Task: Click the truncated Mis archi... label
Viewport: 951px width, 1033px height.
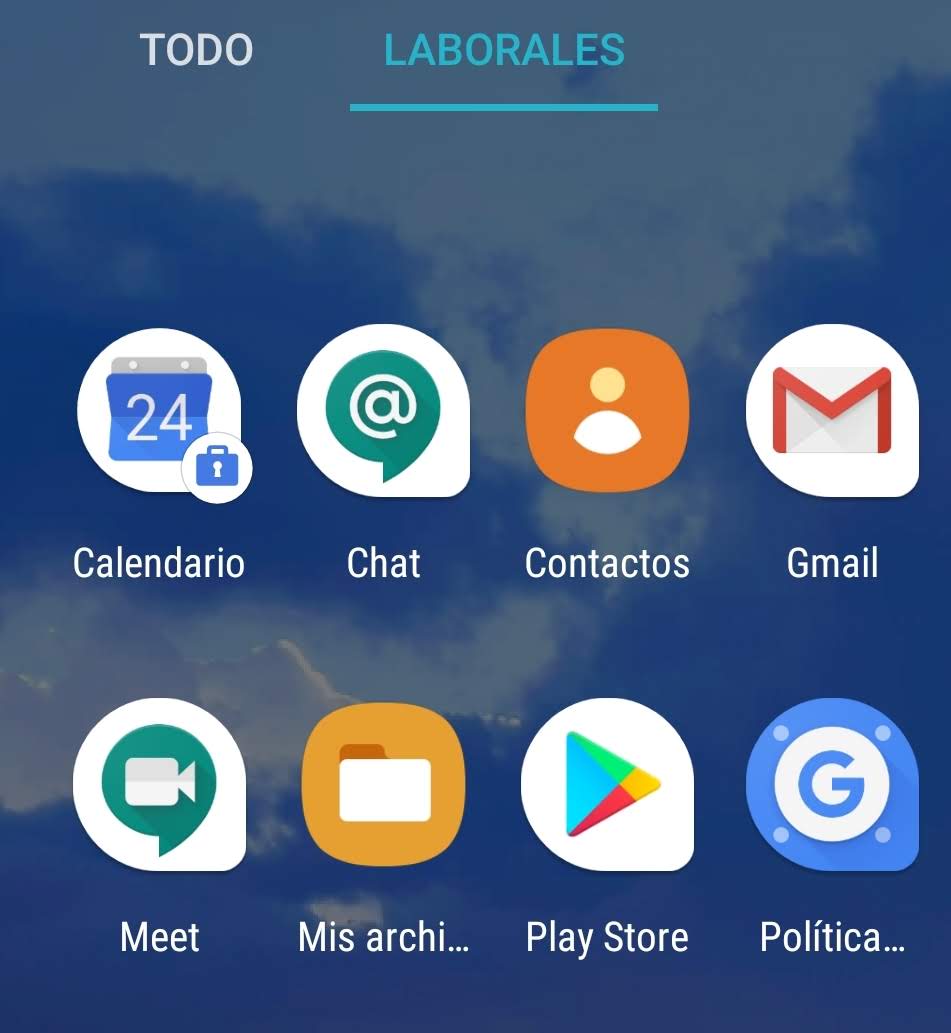Action: (x=383, y=938)
